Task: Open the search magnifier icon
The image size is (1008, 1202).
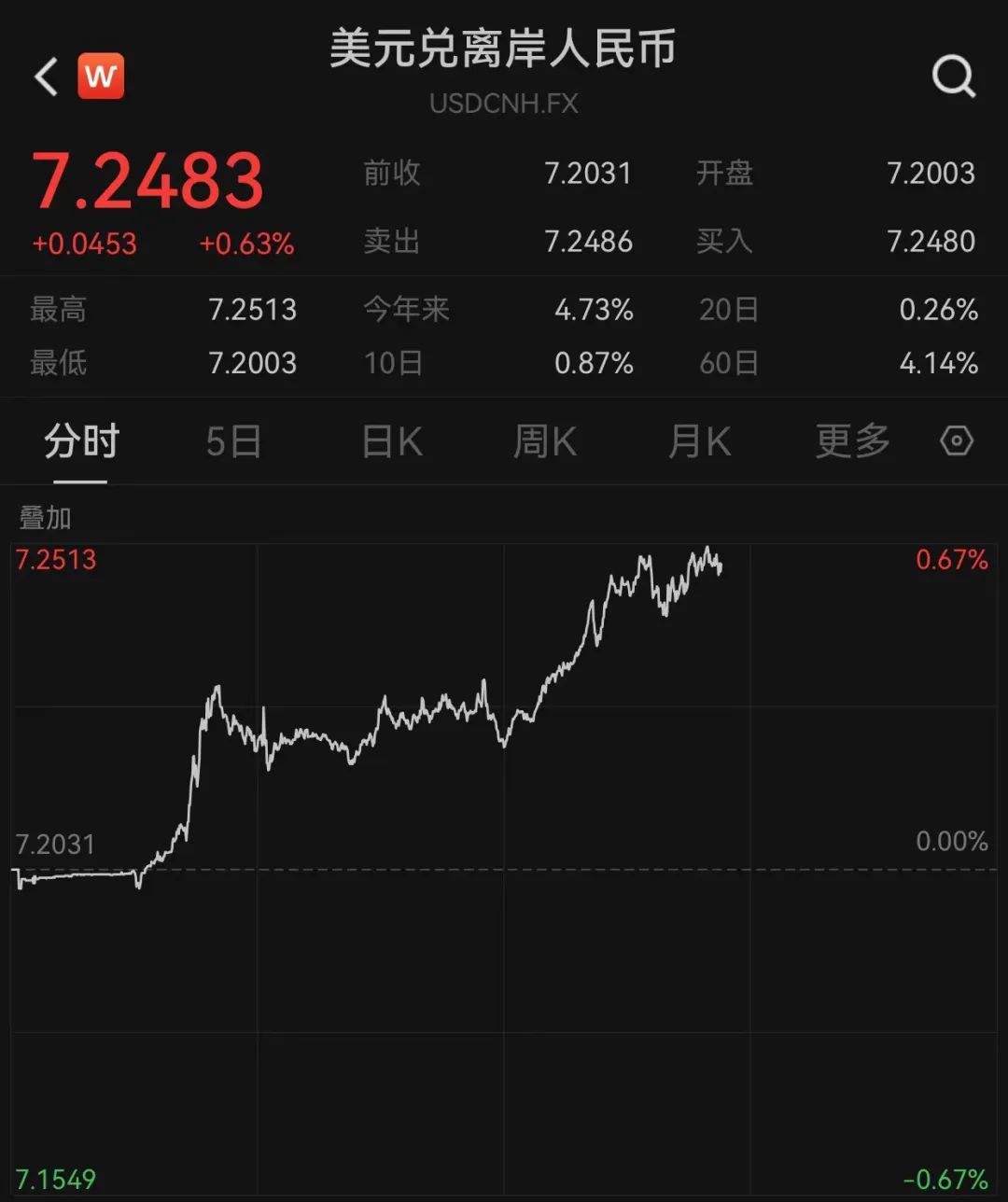Action: (x=953, y=77)
